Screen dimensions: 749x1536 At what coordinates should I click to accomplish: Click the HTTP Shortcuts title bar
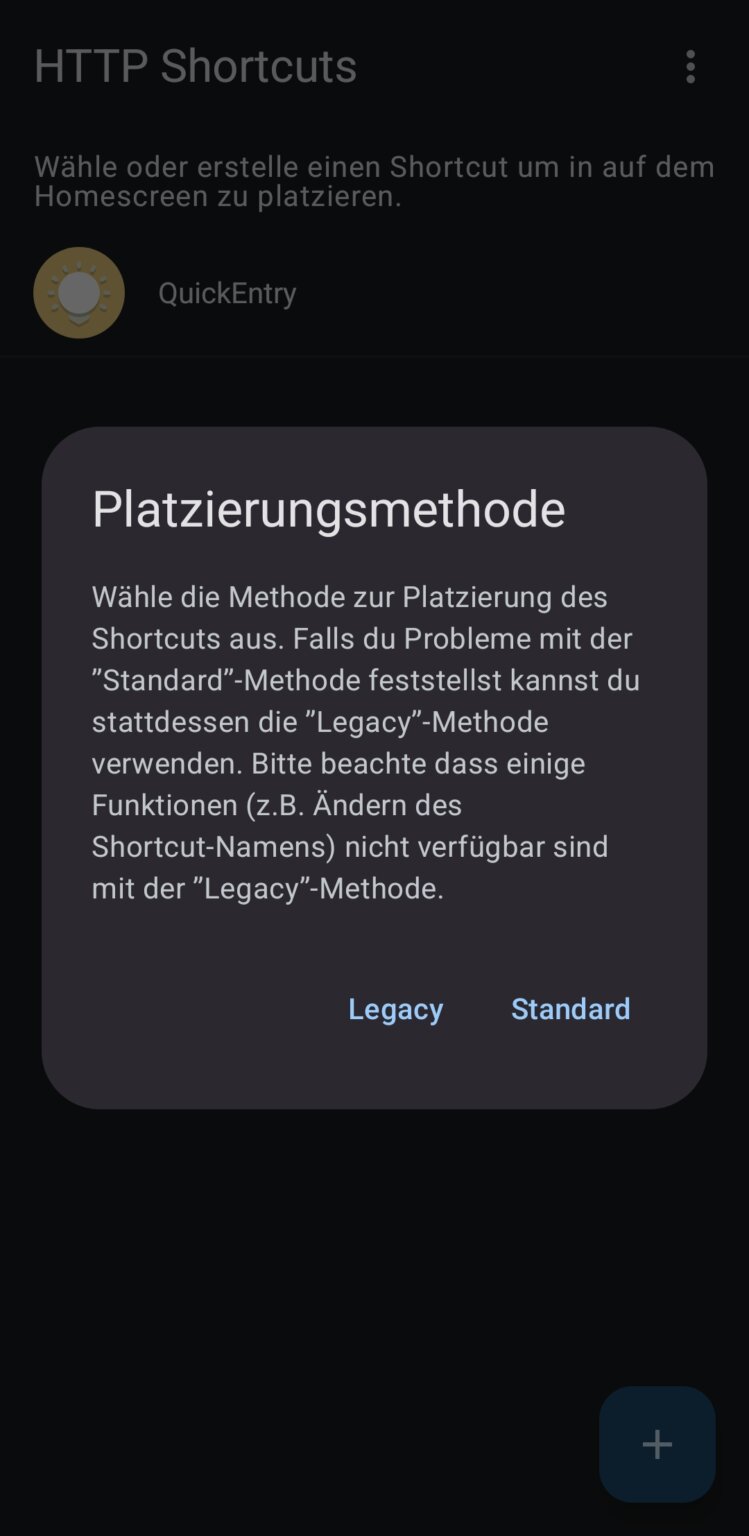pyautogui.click(x=195, y=66)
